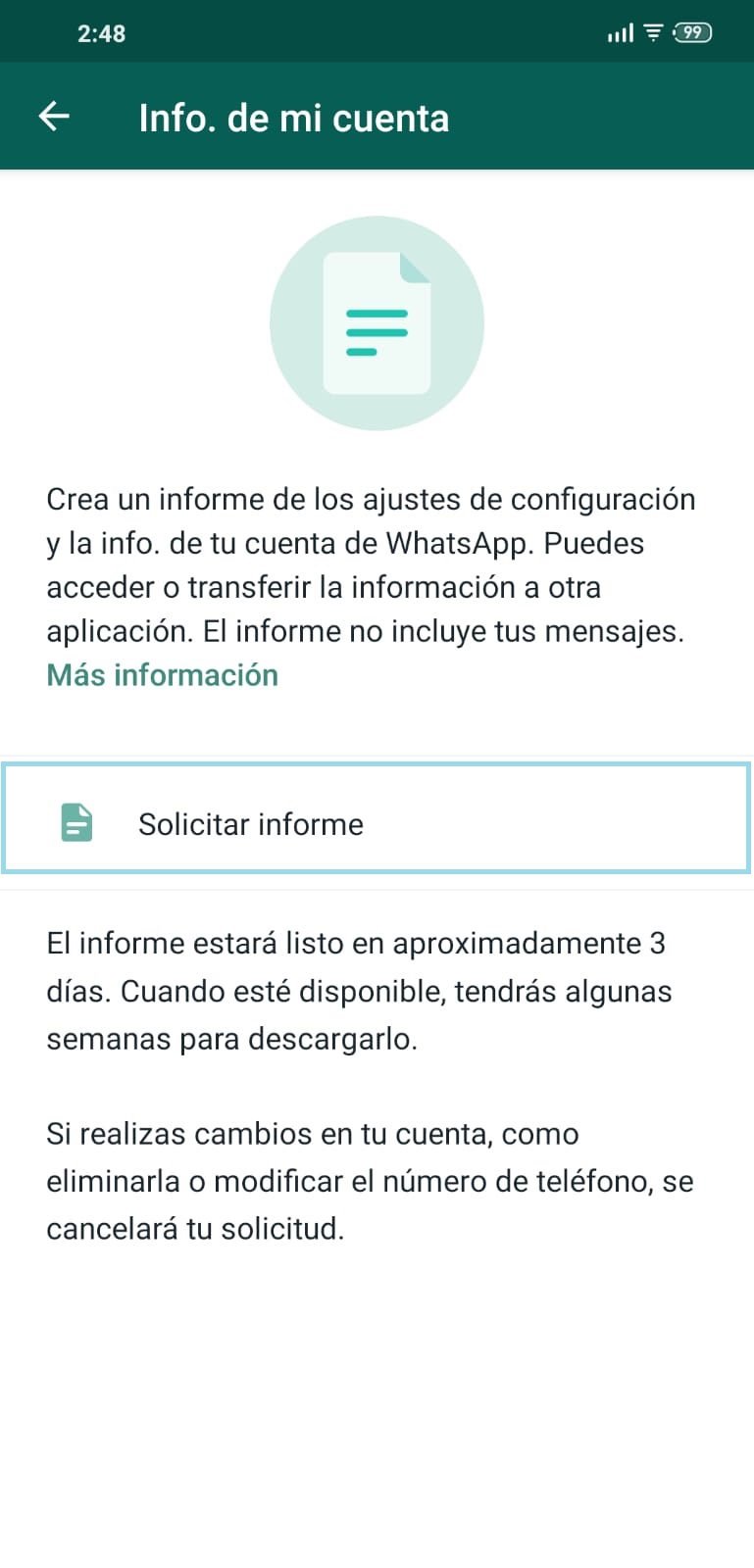
Task: Tap the Solicitar informe row
Action: 377,823
